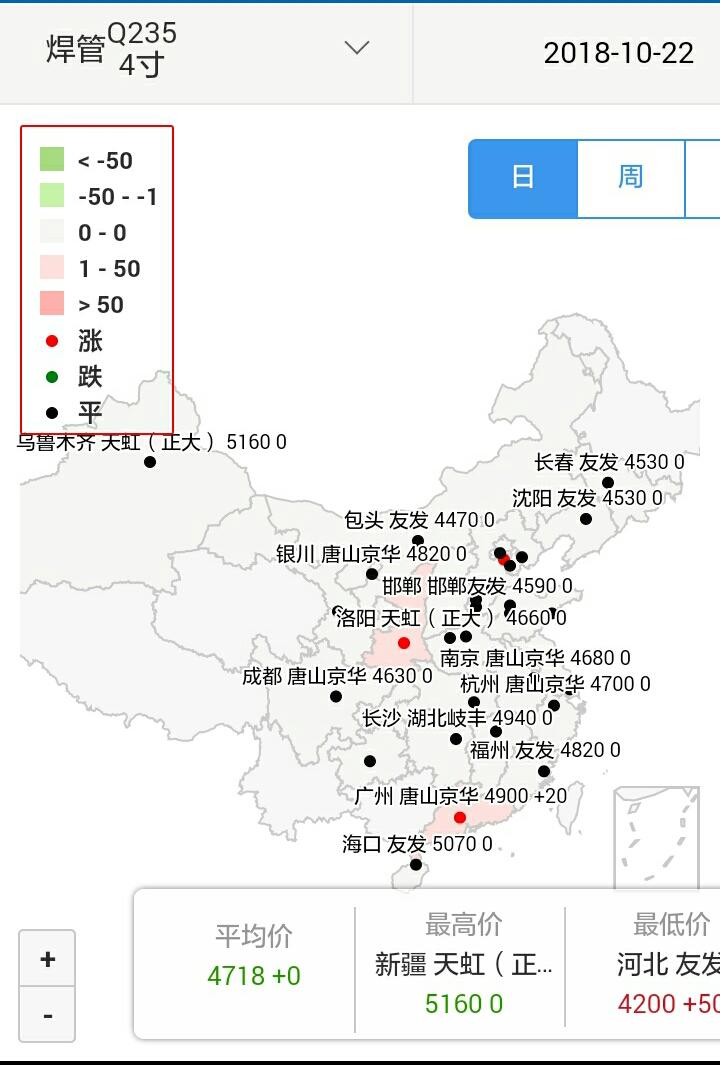
Task: Select the 长春 友发 map point
Action: [x=607, y=483]
